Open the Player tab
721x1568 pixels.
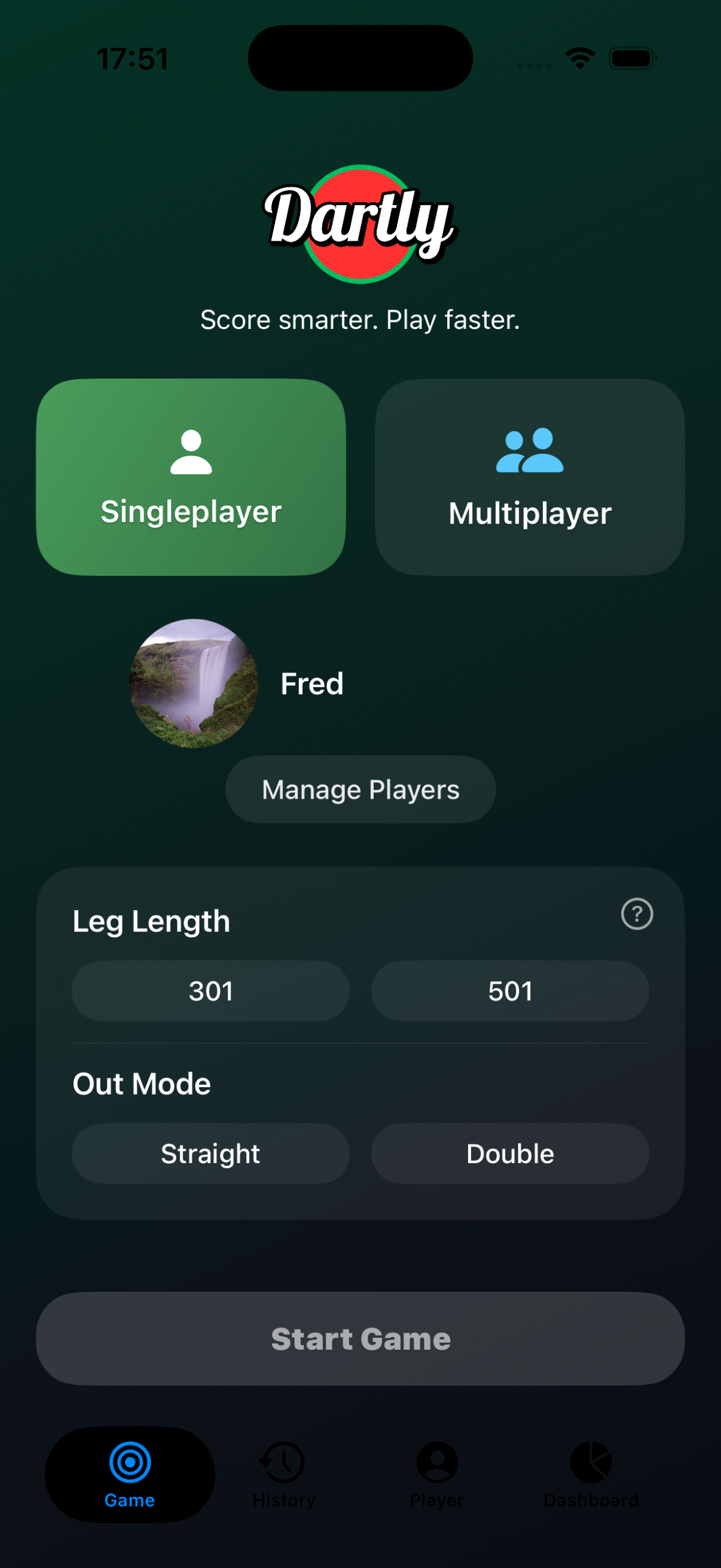tap(437, 1474)
